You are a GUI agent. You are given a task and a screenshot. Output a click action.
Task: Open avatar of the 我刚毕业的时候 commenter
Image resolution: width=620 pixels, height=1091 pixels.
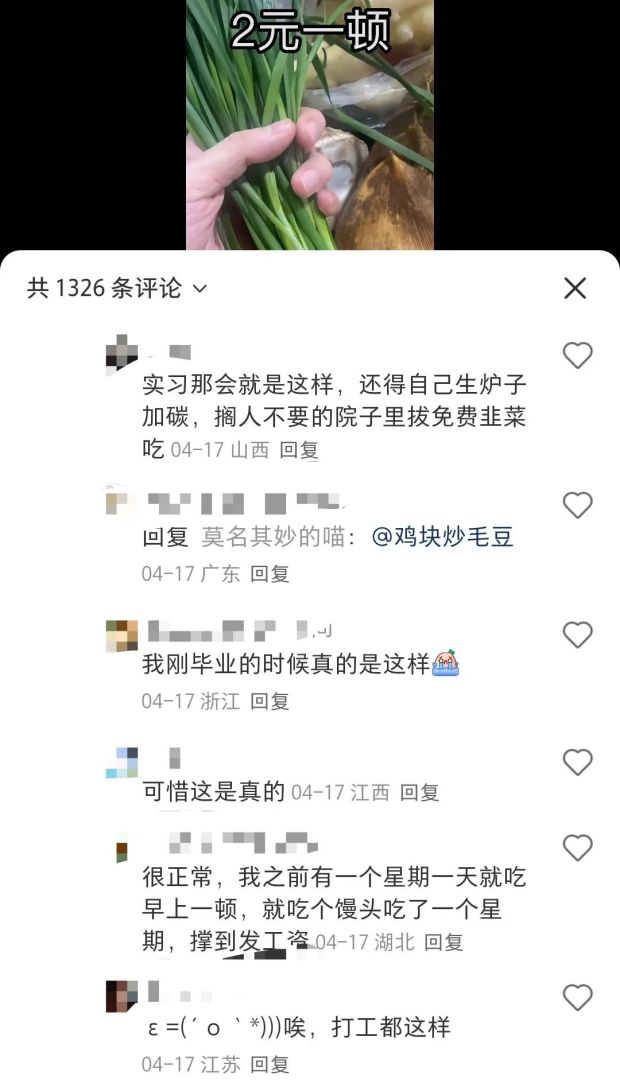121,636
